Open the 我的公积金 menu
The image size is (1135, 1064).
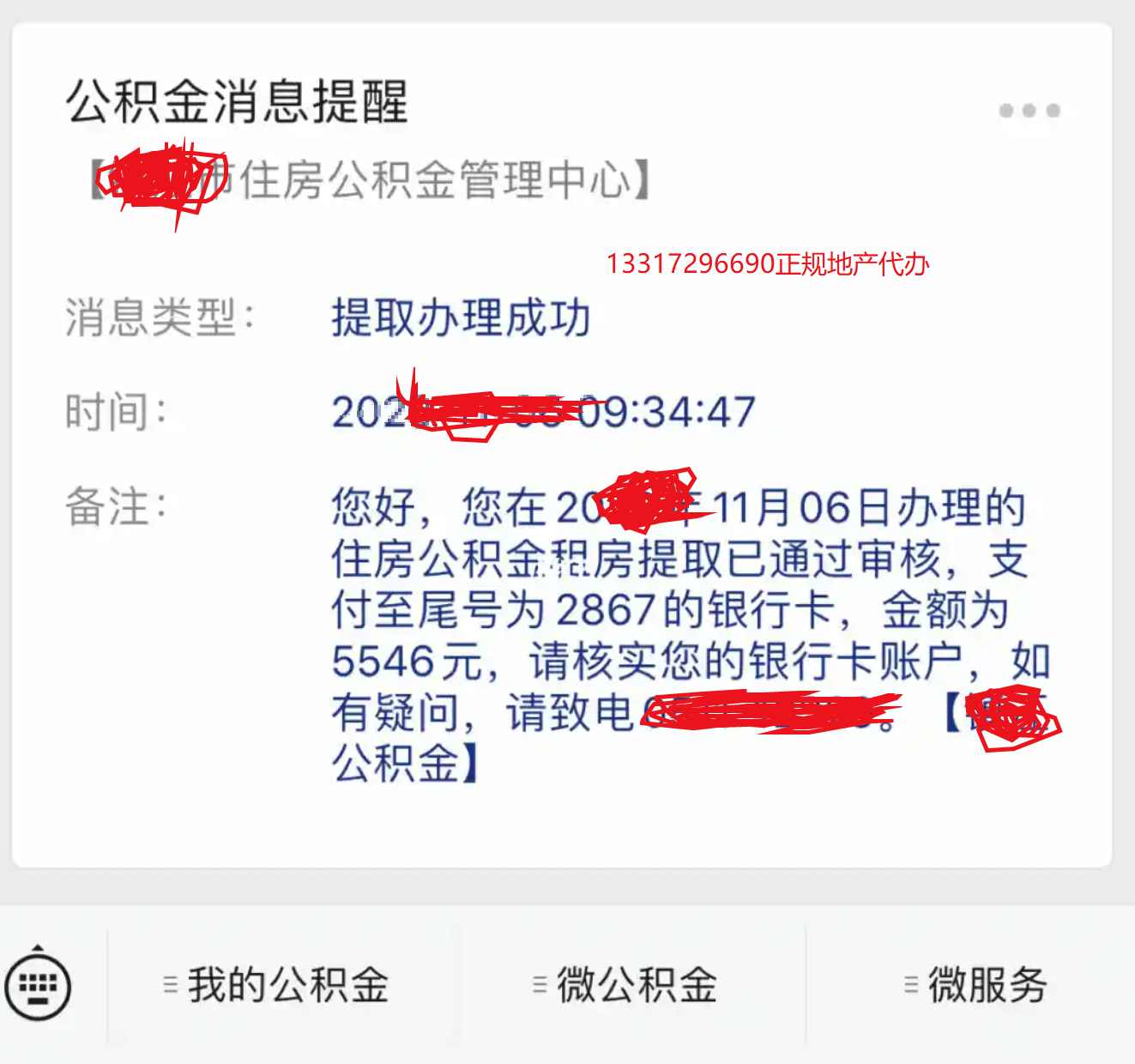coord(277,984)
